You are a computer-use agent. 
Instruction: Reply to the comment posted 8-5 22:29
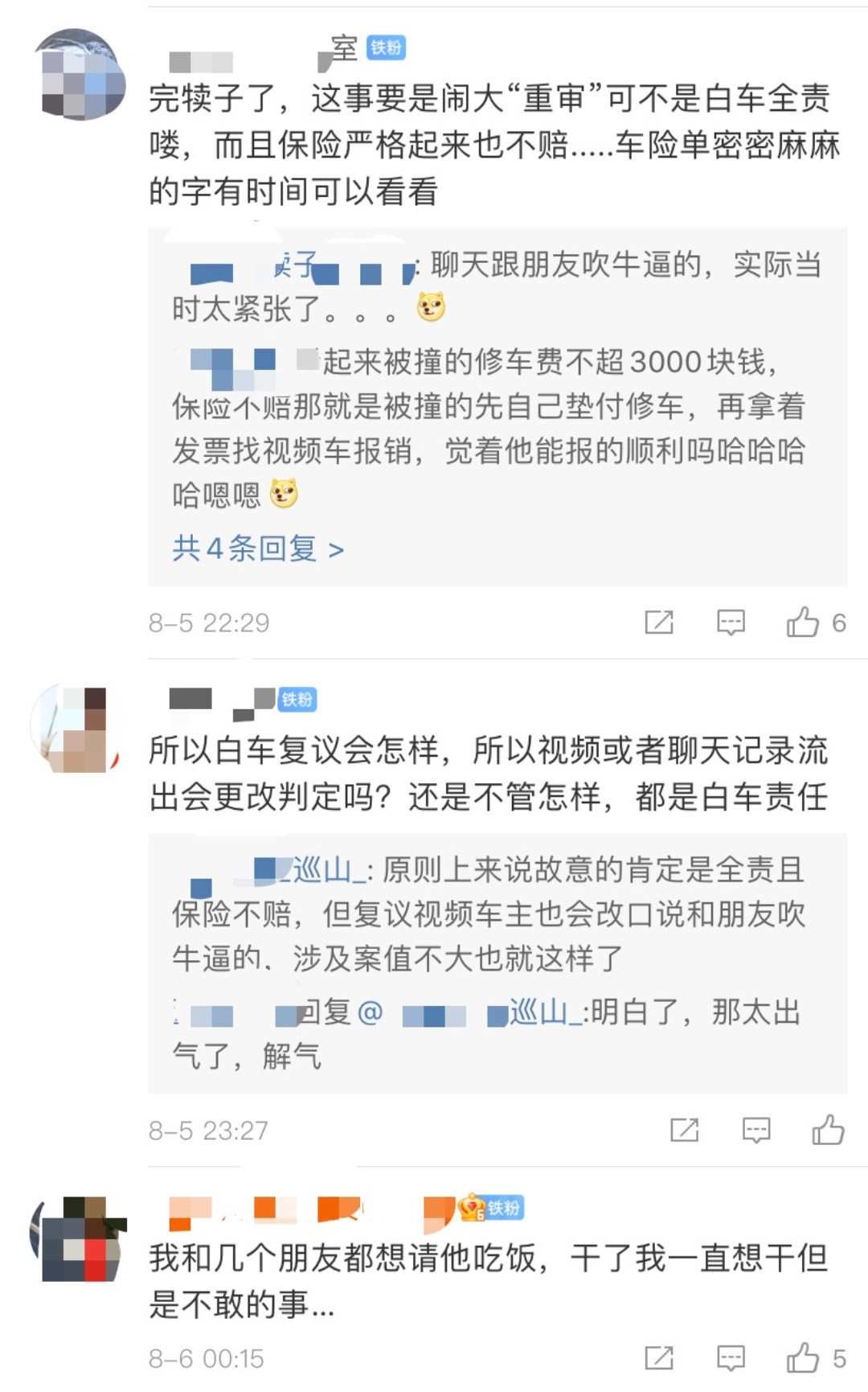[731, 622]
